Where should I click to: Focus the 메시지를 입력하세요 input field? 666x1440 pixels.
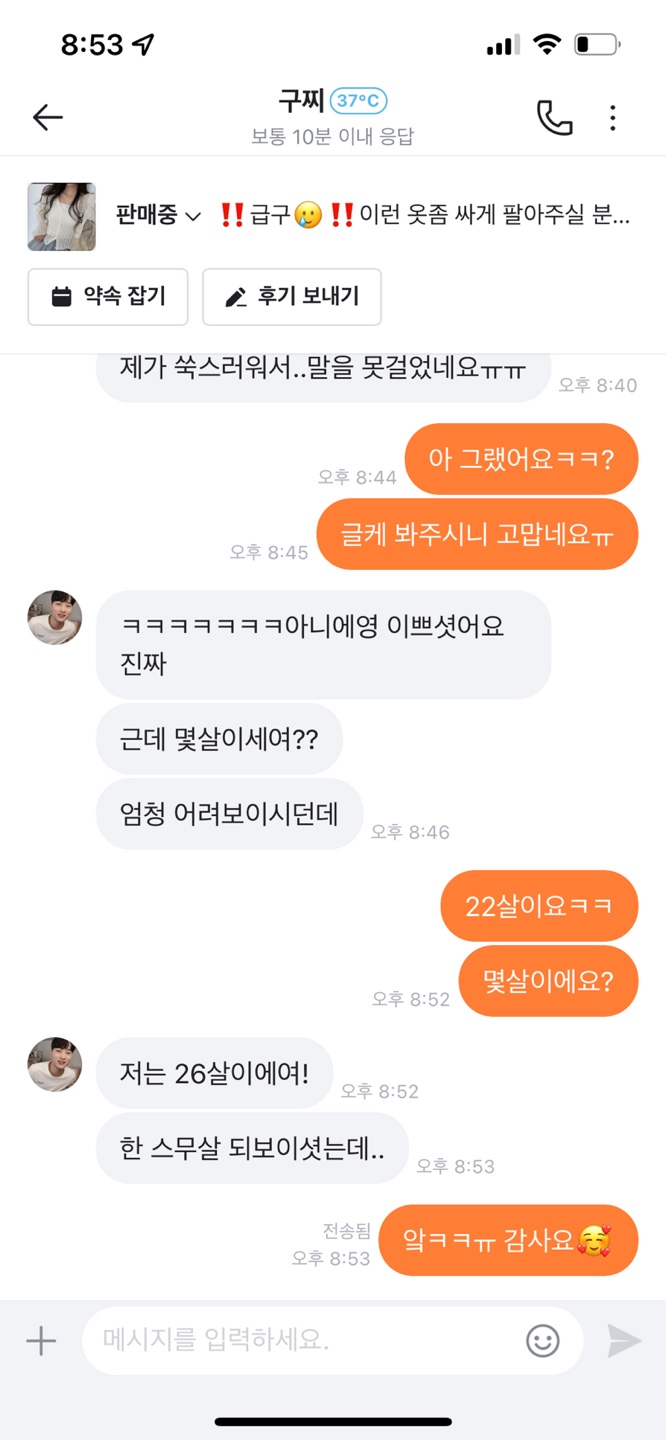point(300,1340)
